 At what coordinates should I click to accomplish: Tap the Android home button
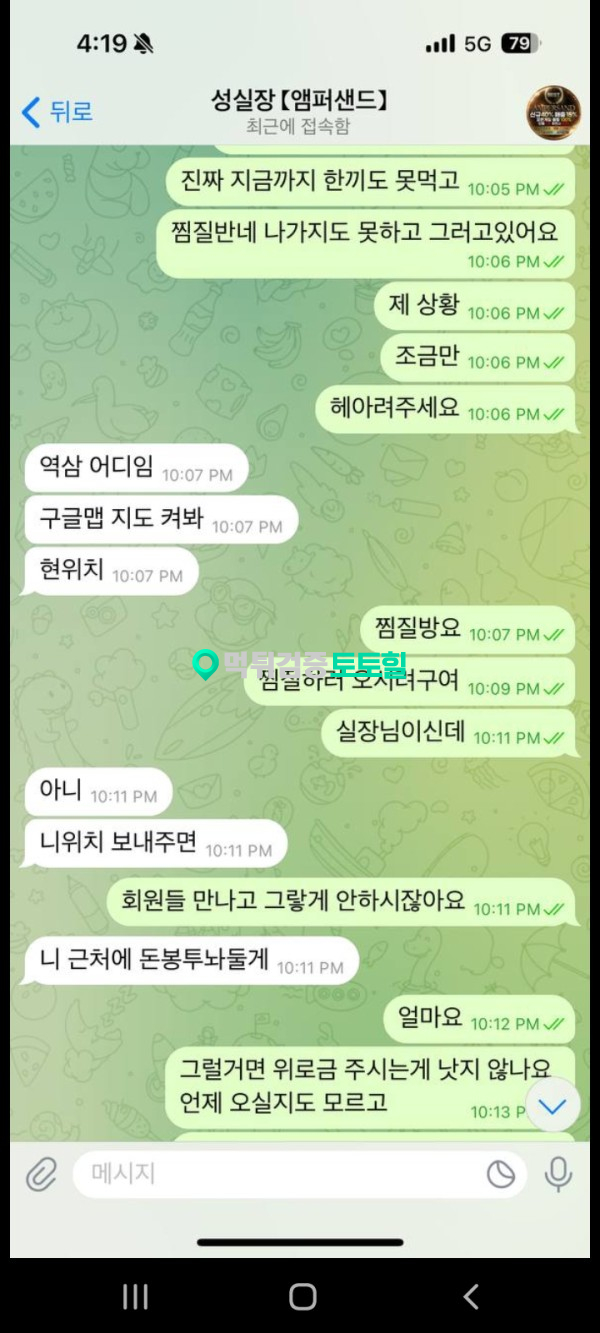tap(302, 1297)
